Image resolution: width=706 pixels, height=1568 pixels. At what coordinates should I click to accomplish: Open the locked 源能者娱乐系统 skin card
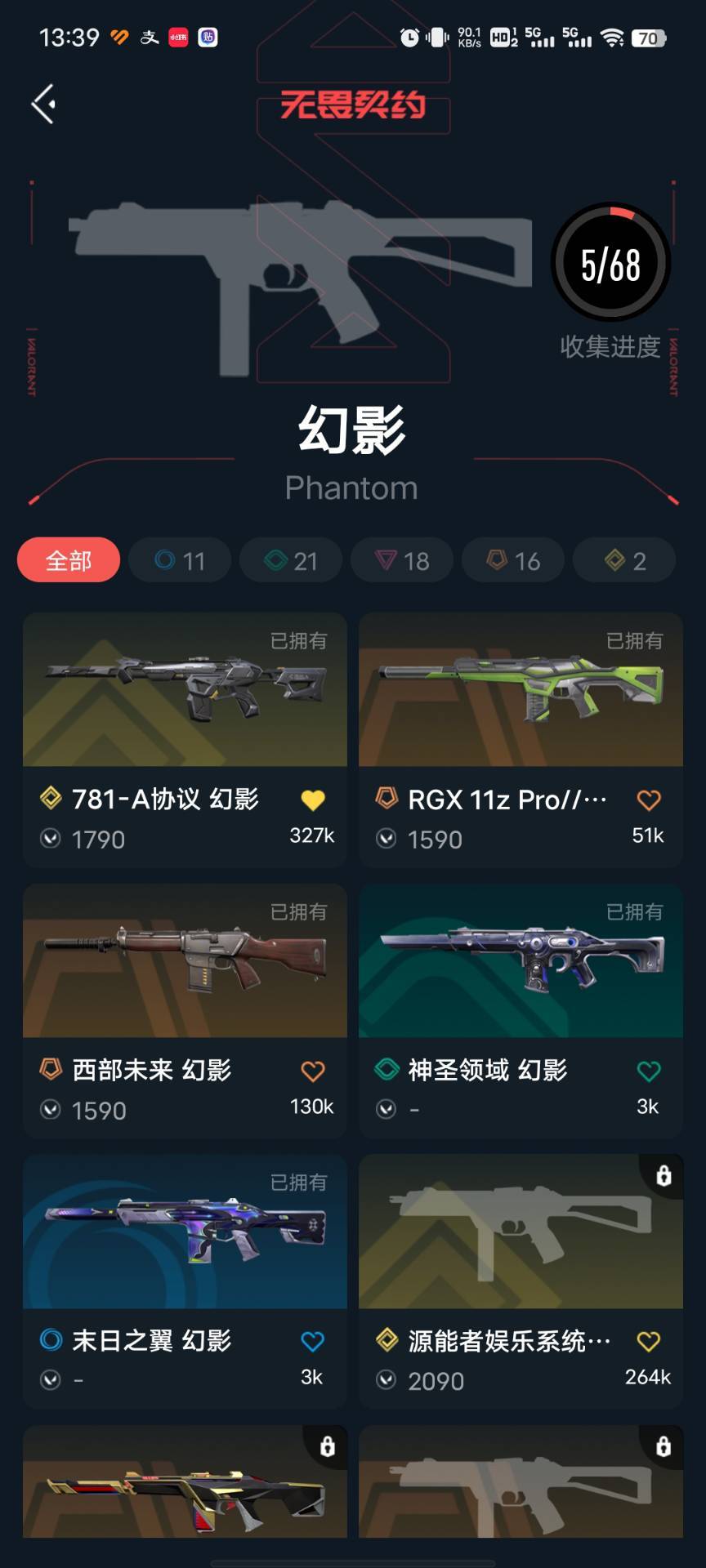521,1281
